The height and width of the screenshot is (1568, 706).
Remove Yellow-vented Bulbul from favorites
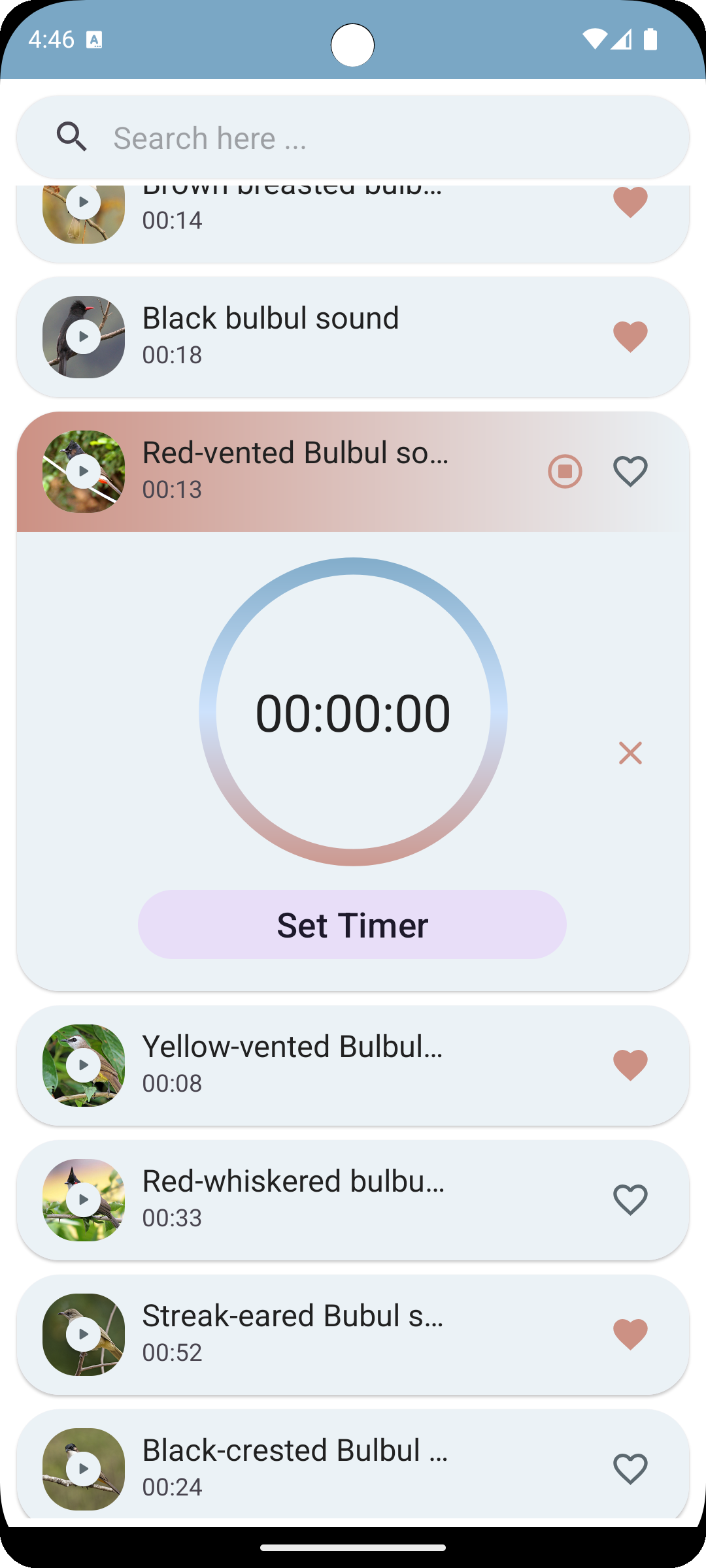point(630,1066)
